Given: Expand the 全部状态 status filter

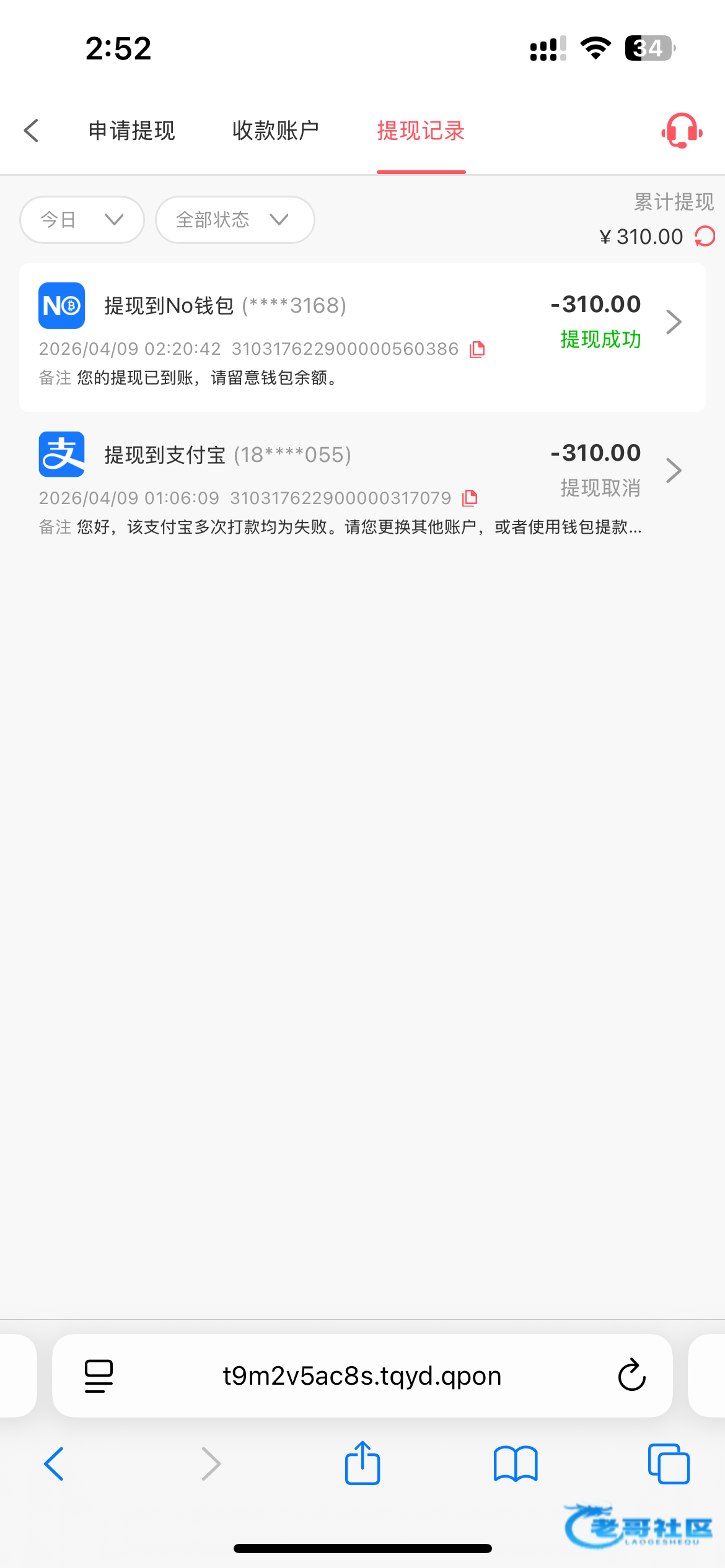Looking at the screenshot, I should (x=234, y=220).
